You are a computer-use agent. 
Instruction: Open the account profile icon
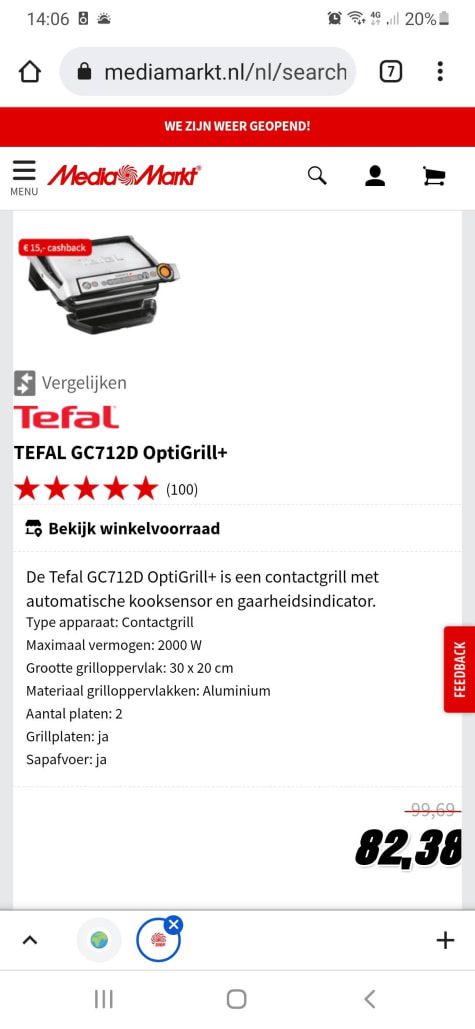coord(375,176)
